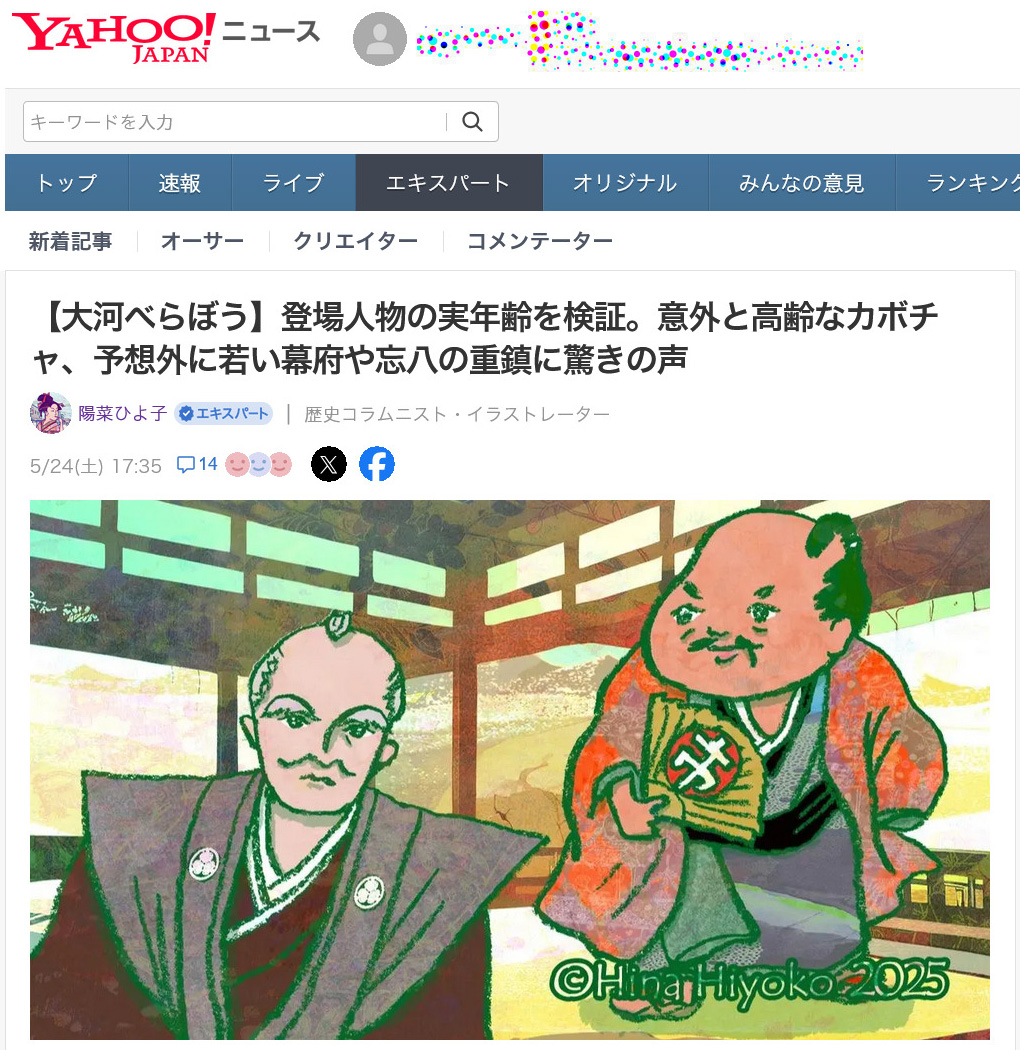Tap the keyword search input field

click(x=235, y=122)
